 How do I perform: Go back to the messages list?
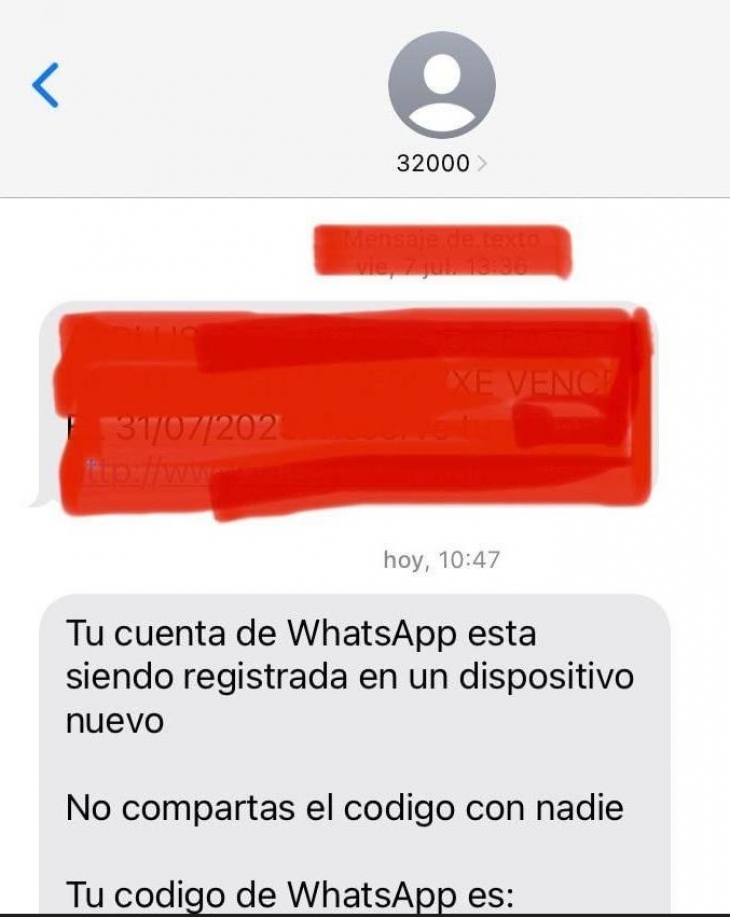point(46,85)
